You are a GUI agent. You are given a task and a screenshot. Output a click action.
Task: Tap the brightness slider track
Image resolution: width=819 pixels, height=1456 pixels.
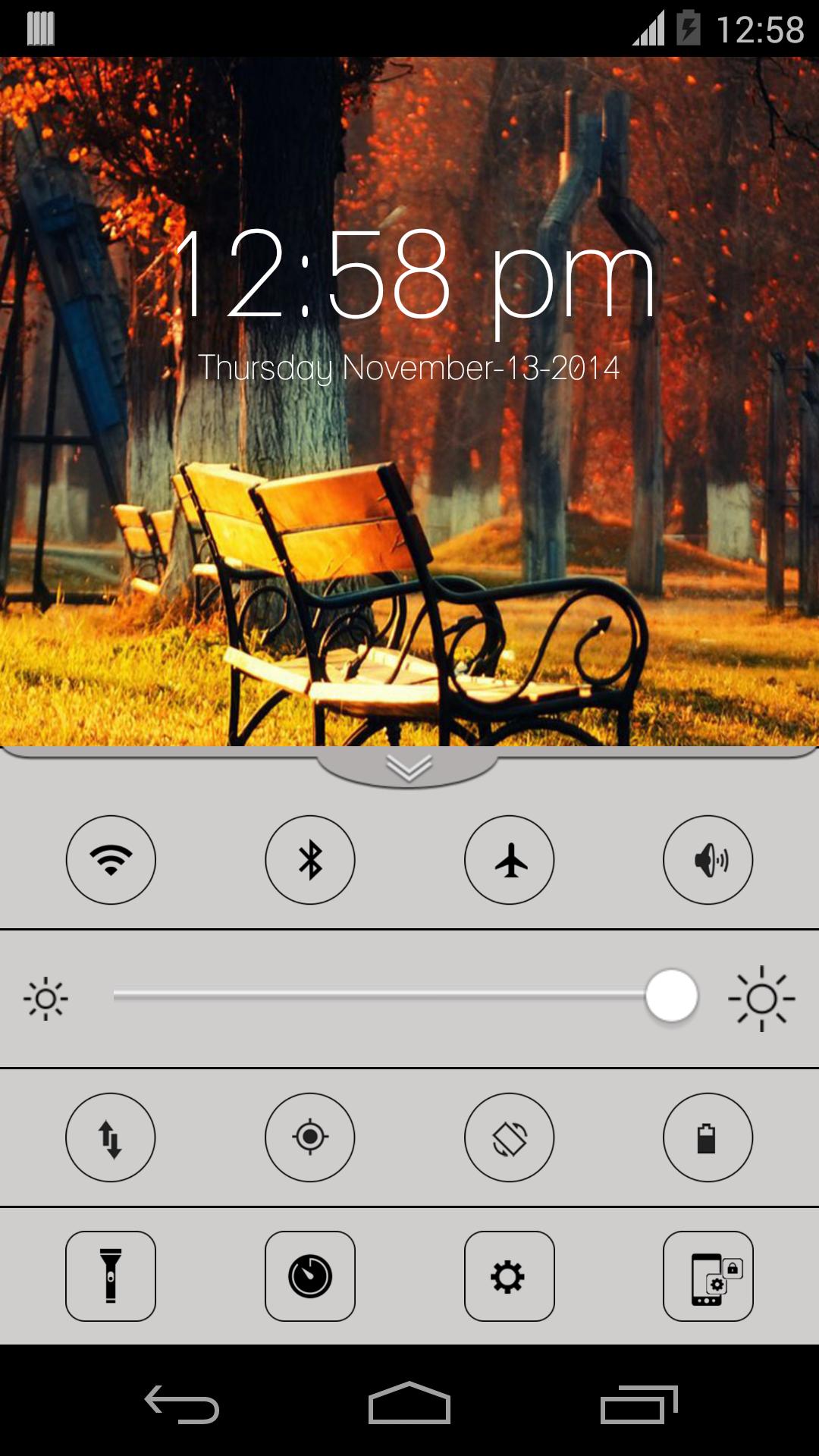[379, 996]
